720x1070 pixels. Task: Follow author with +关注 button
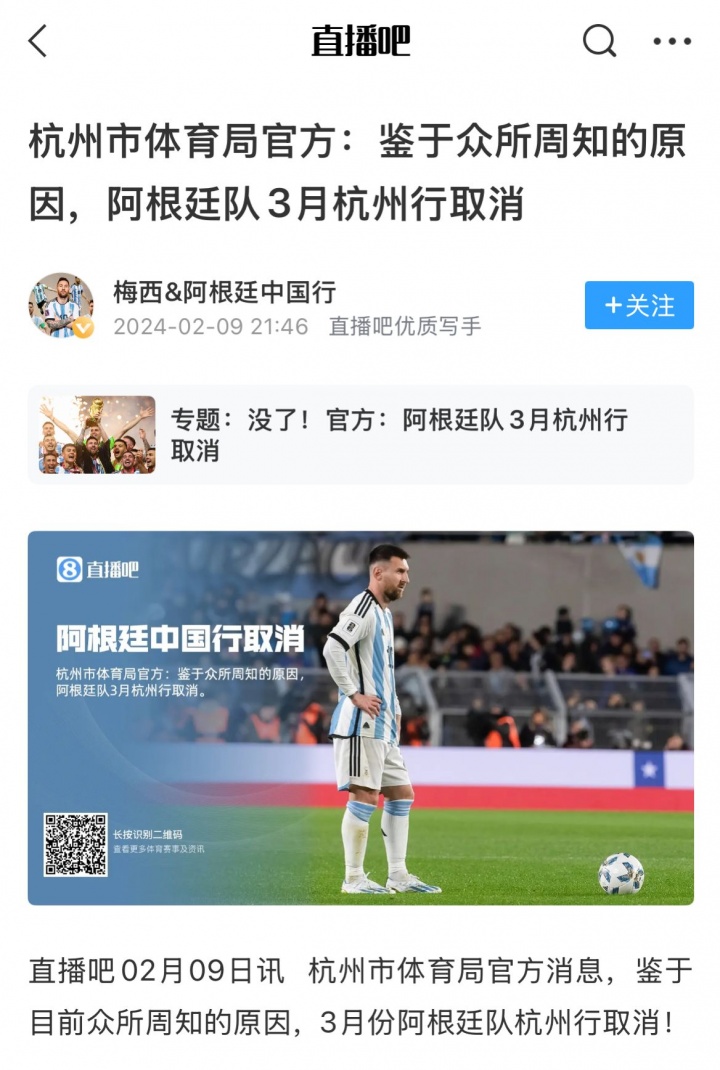point(639,305)
